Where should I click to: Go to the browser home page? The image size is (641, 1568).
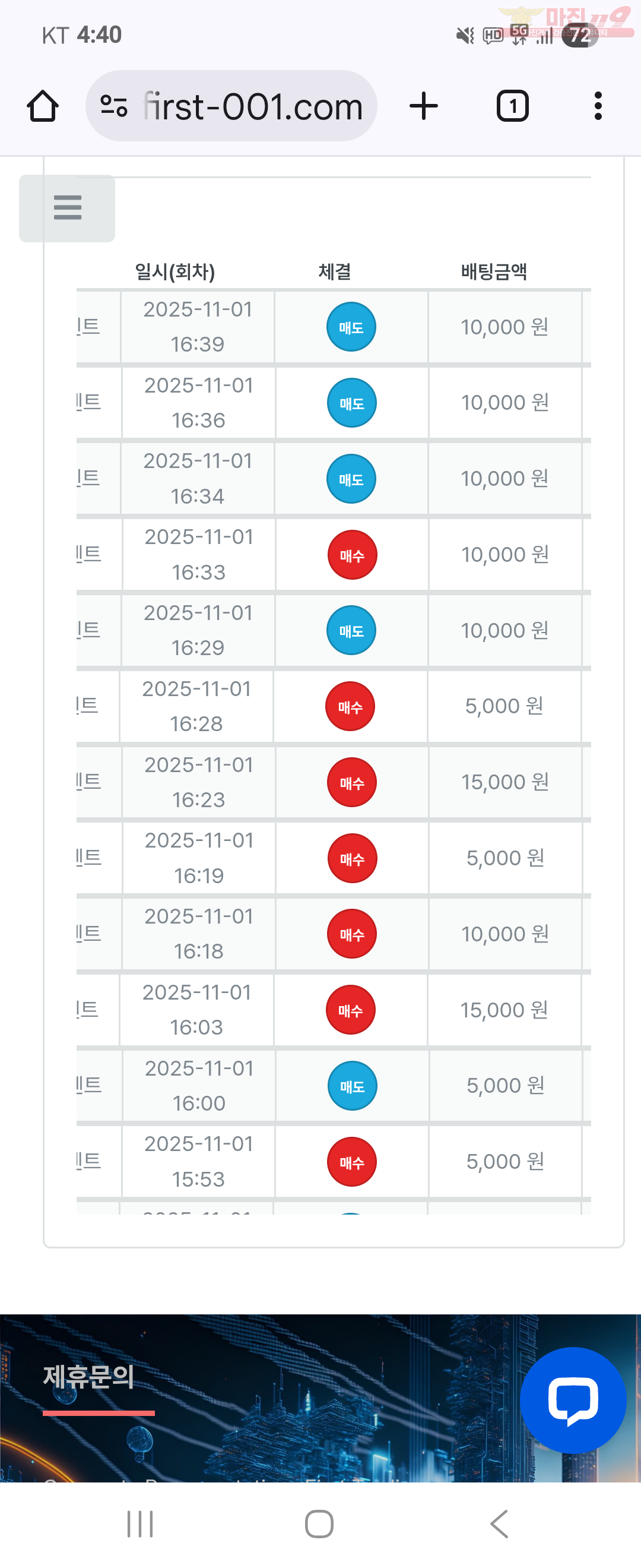click(43, 106)
